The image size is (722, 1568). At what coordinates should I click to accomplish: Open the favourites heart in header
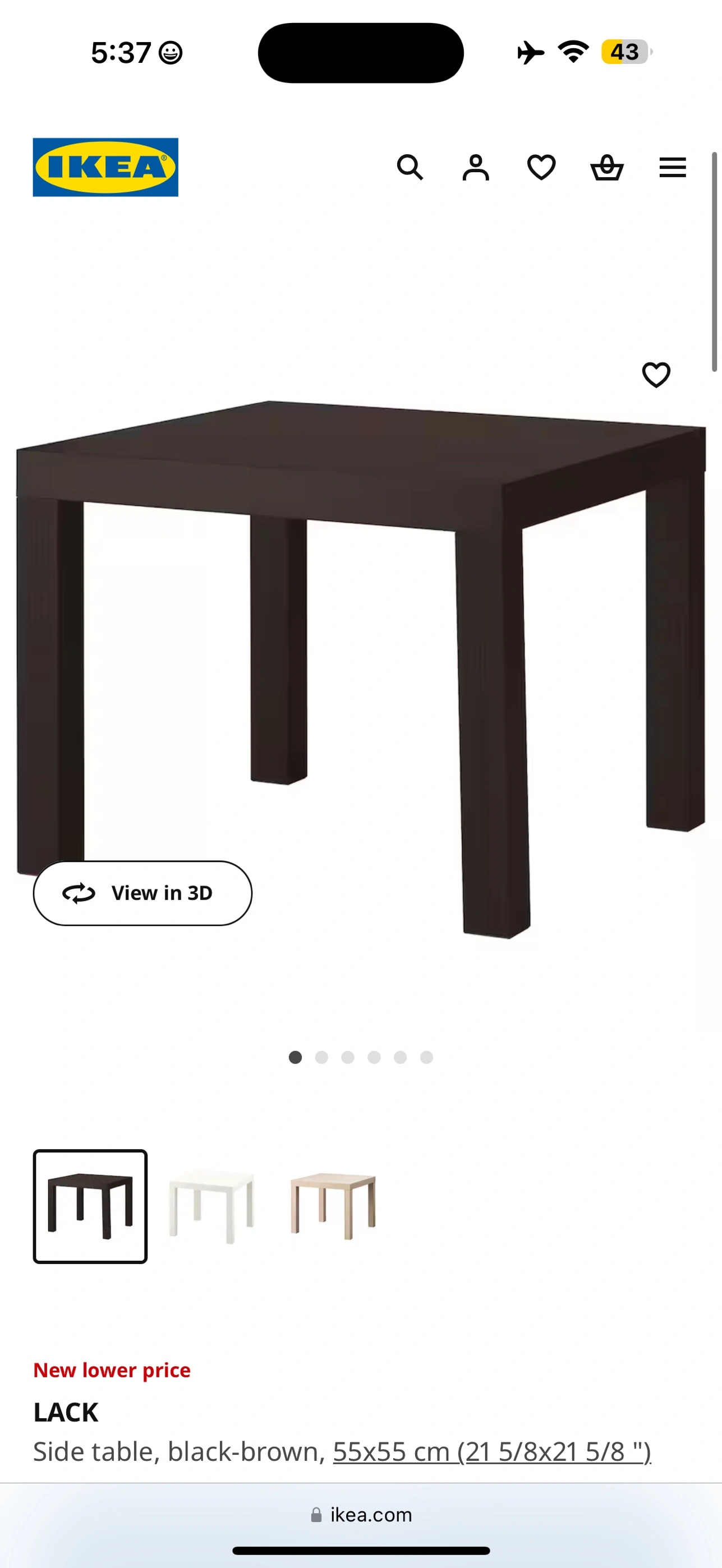pos(541,167)
